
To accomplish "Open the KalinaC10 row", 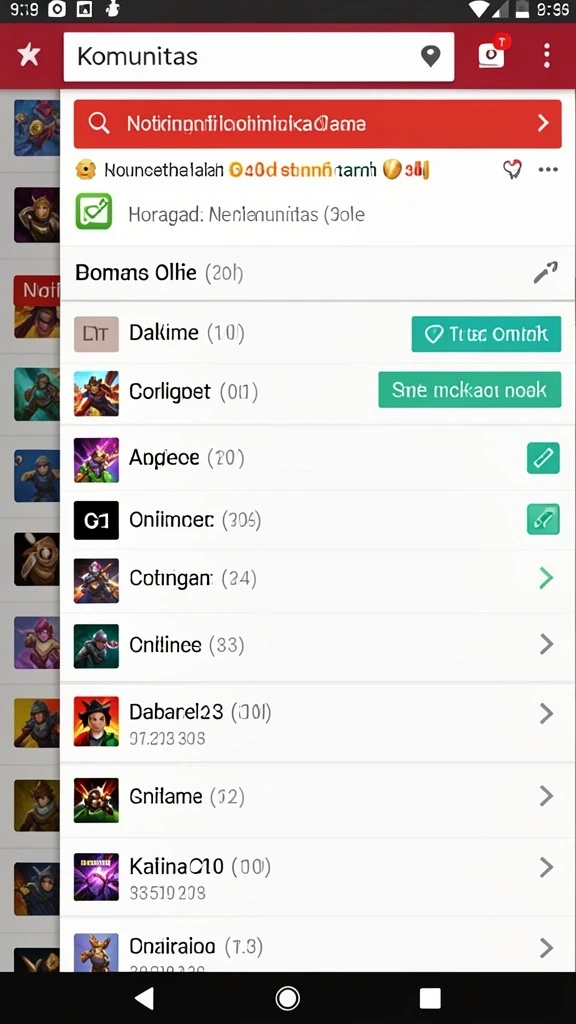I will coord(317,875).
